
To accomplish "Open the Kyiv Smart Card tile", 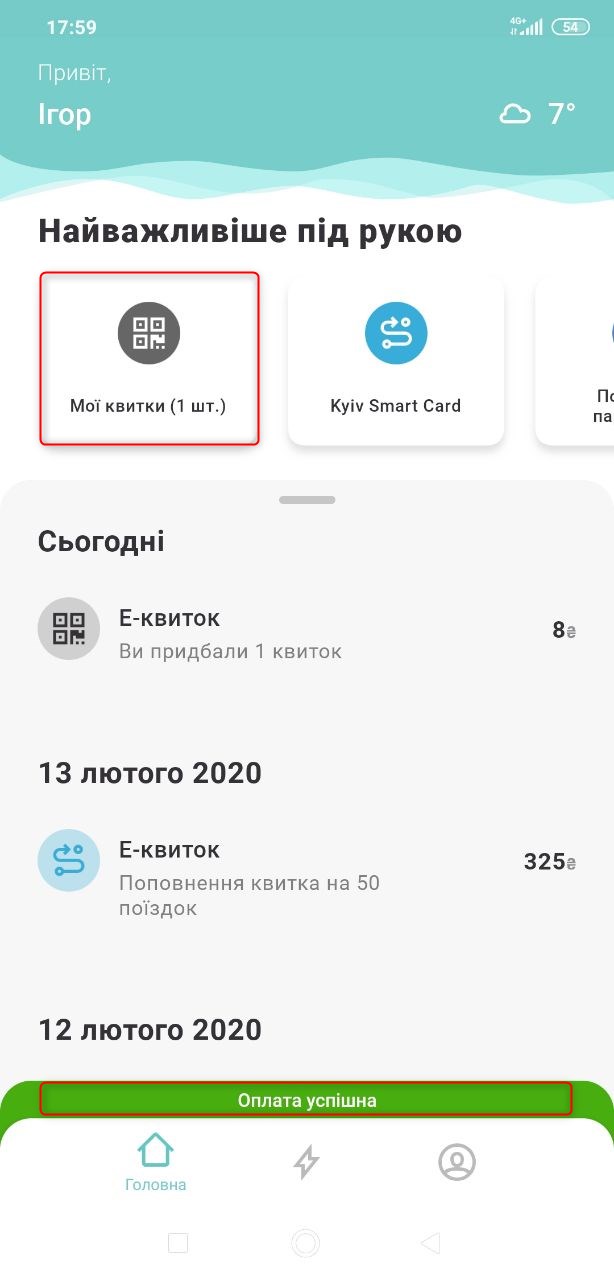I will click(x=395, y=360).
